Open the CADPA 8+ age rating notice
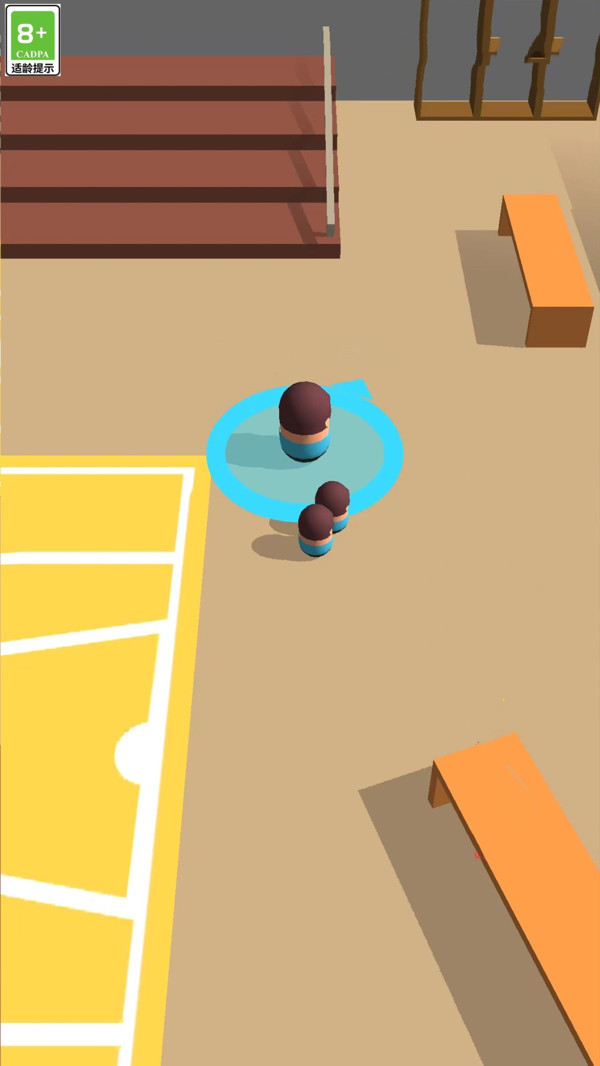Viewport: 600px width, 1066px height. click(33, 40)
